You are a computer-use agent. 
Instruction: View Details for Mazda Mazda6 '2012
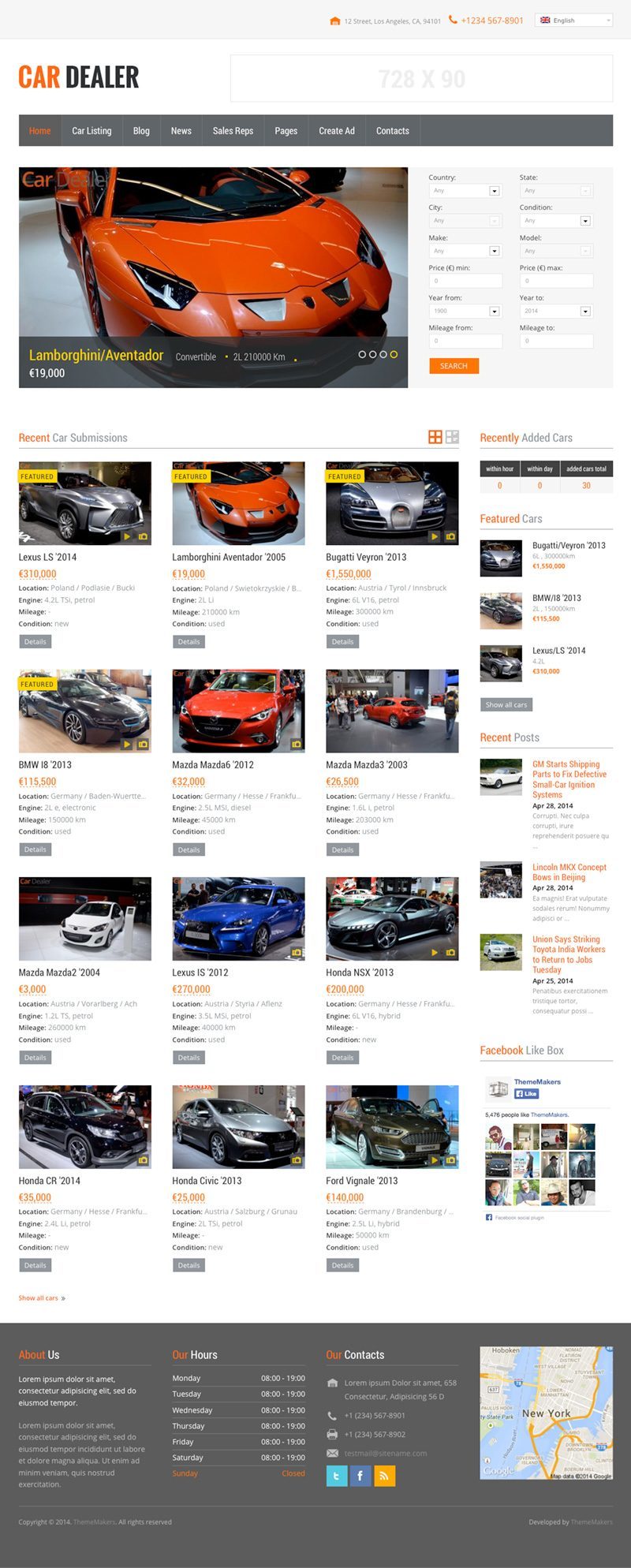pyautogui.click(x=189, y=849)
